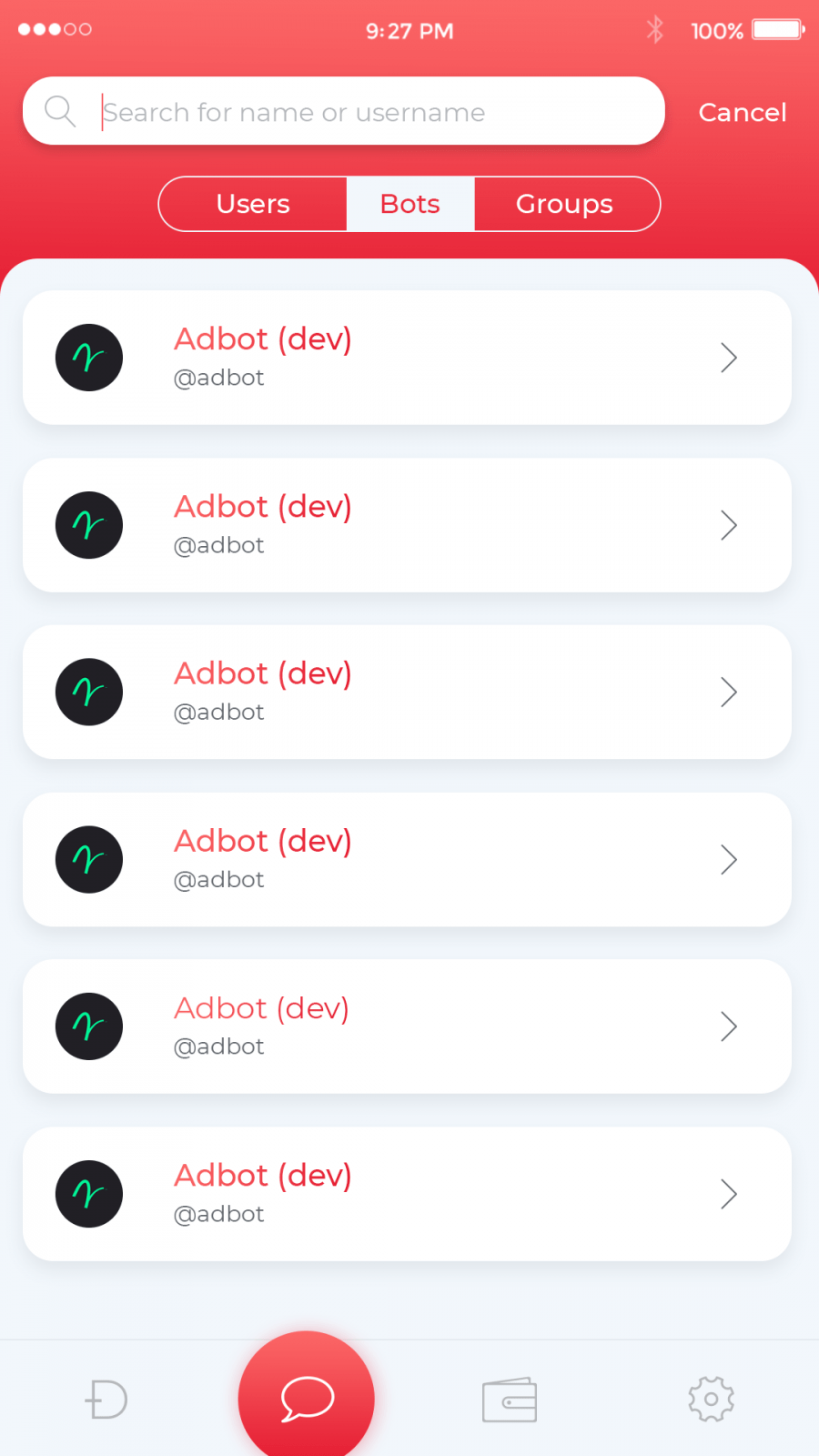Cancel the search
Viewport: 819px width, 1456px height.
[742, 112]
